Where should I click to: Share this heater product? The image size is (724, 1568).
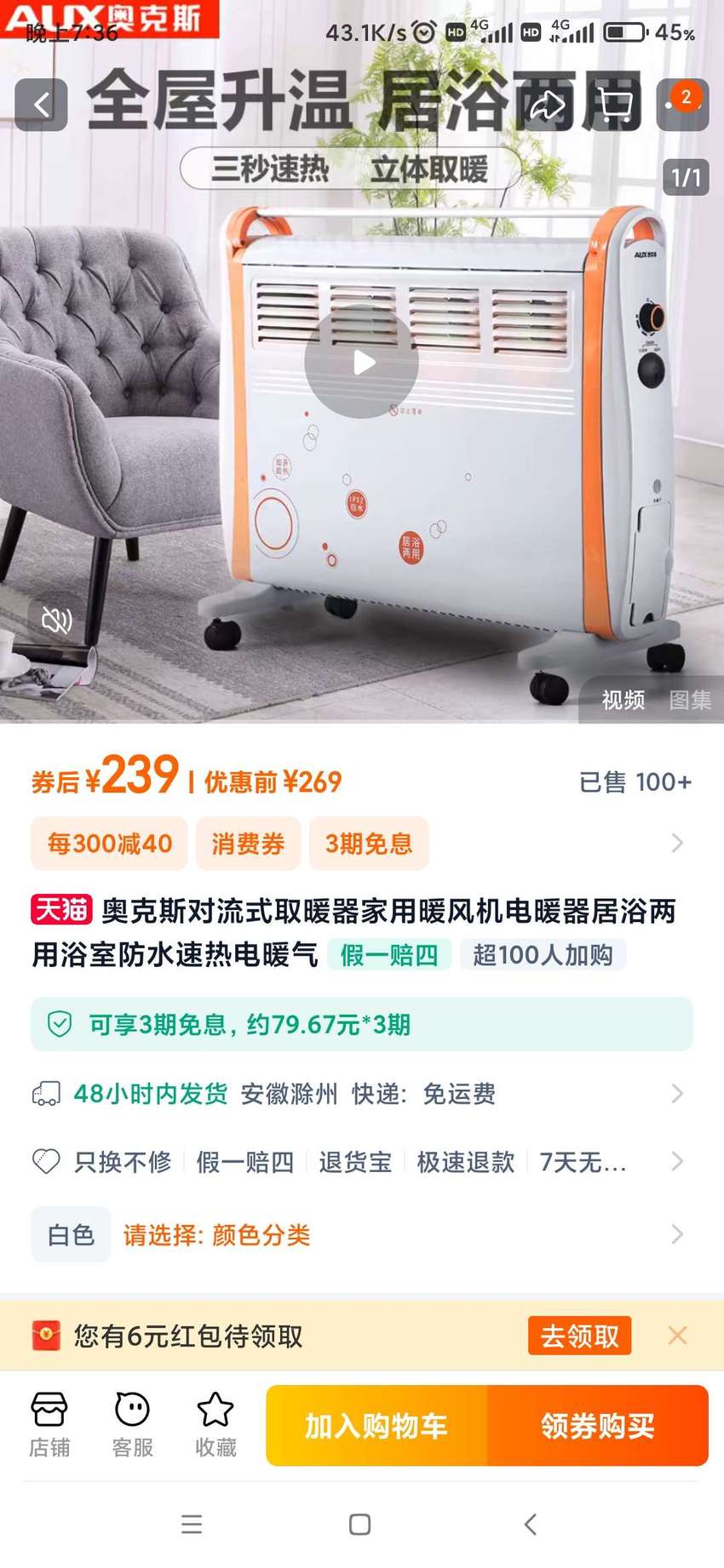coord(547,105)
